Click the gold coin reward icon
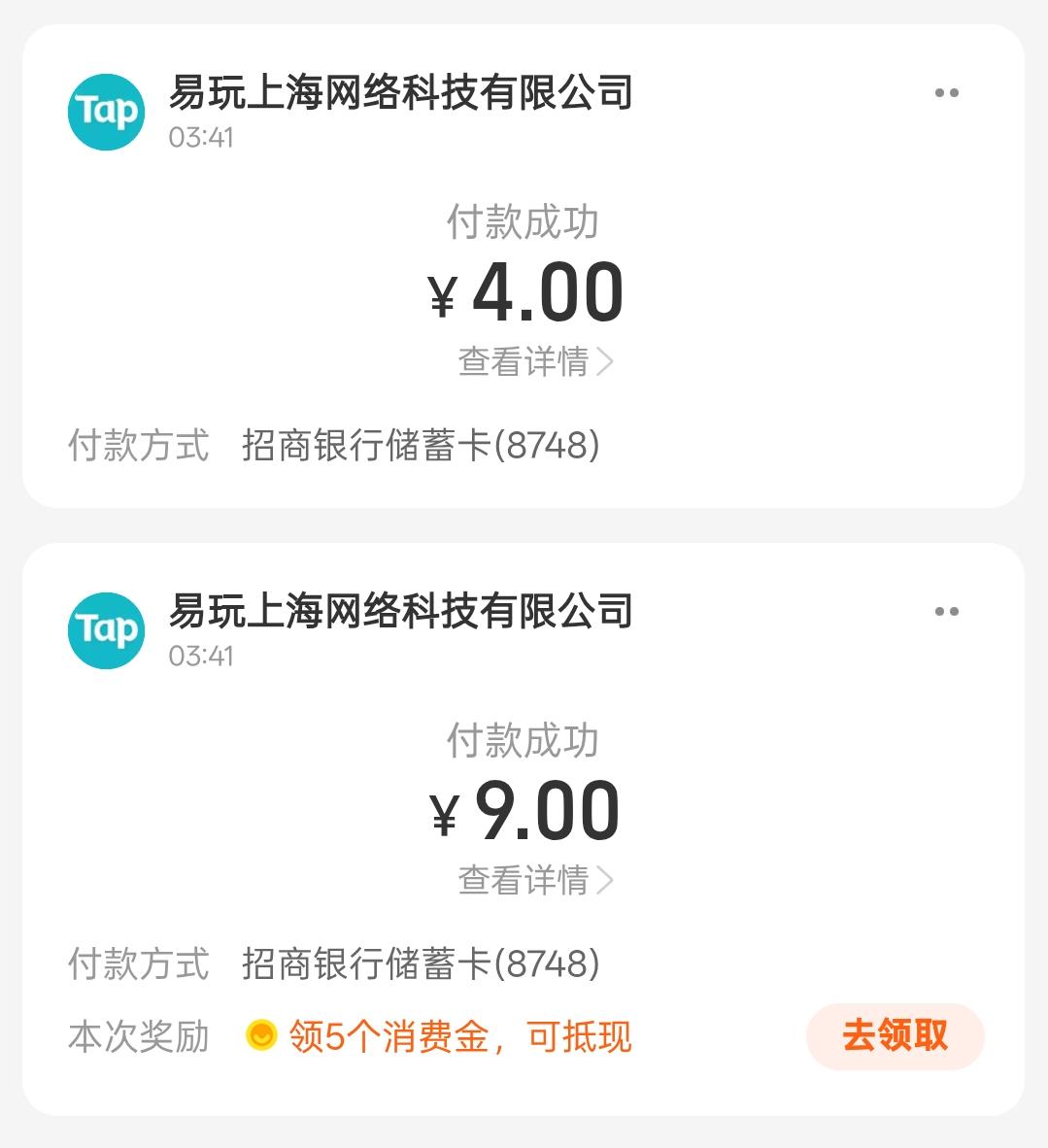The width and height of the screenshot is (1048, 1148). click(x=262, y=1036)
